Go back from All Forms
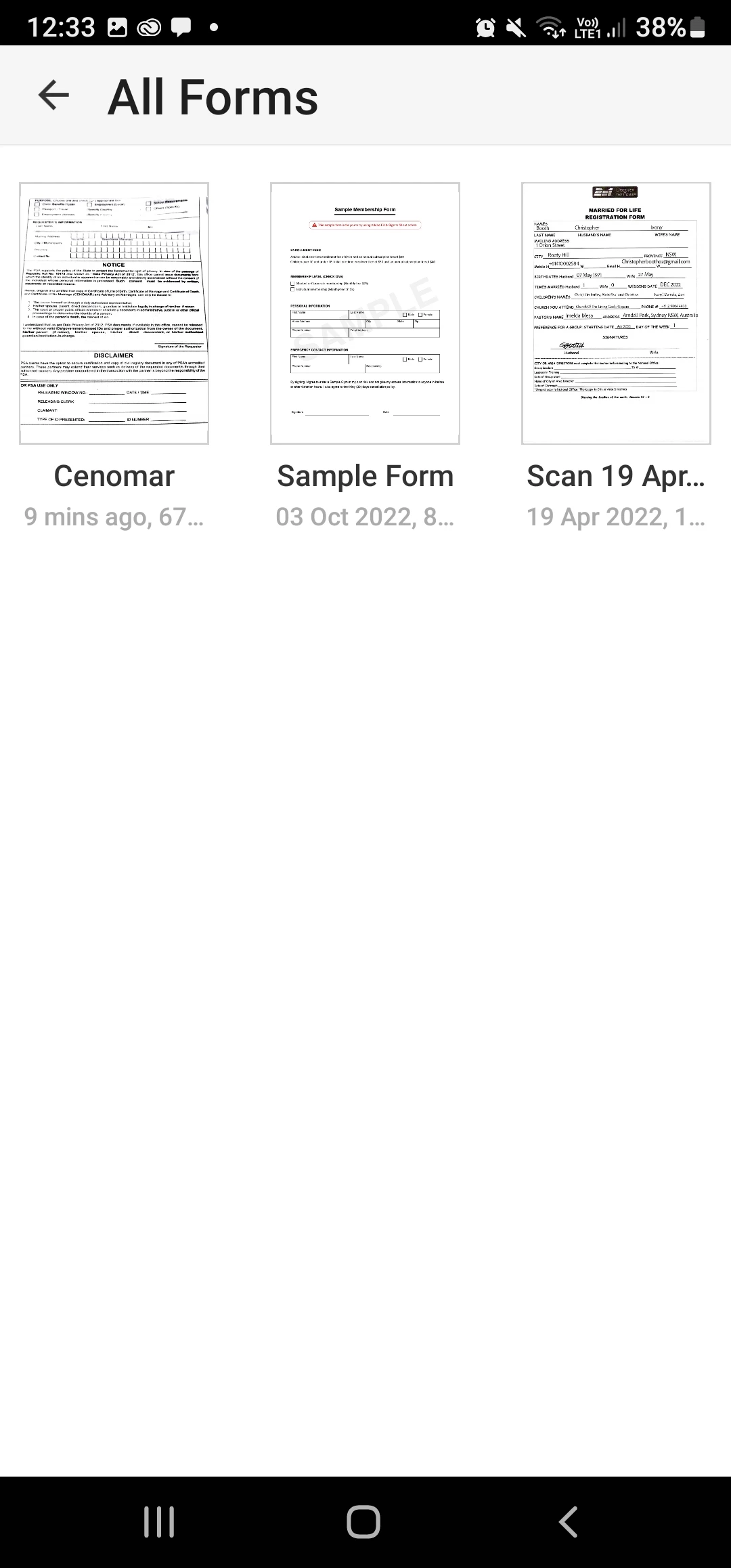Image resolution: width=731 pixels, height=1568 pixels. 54,95
